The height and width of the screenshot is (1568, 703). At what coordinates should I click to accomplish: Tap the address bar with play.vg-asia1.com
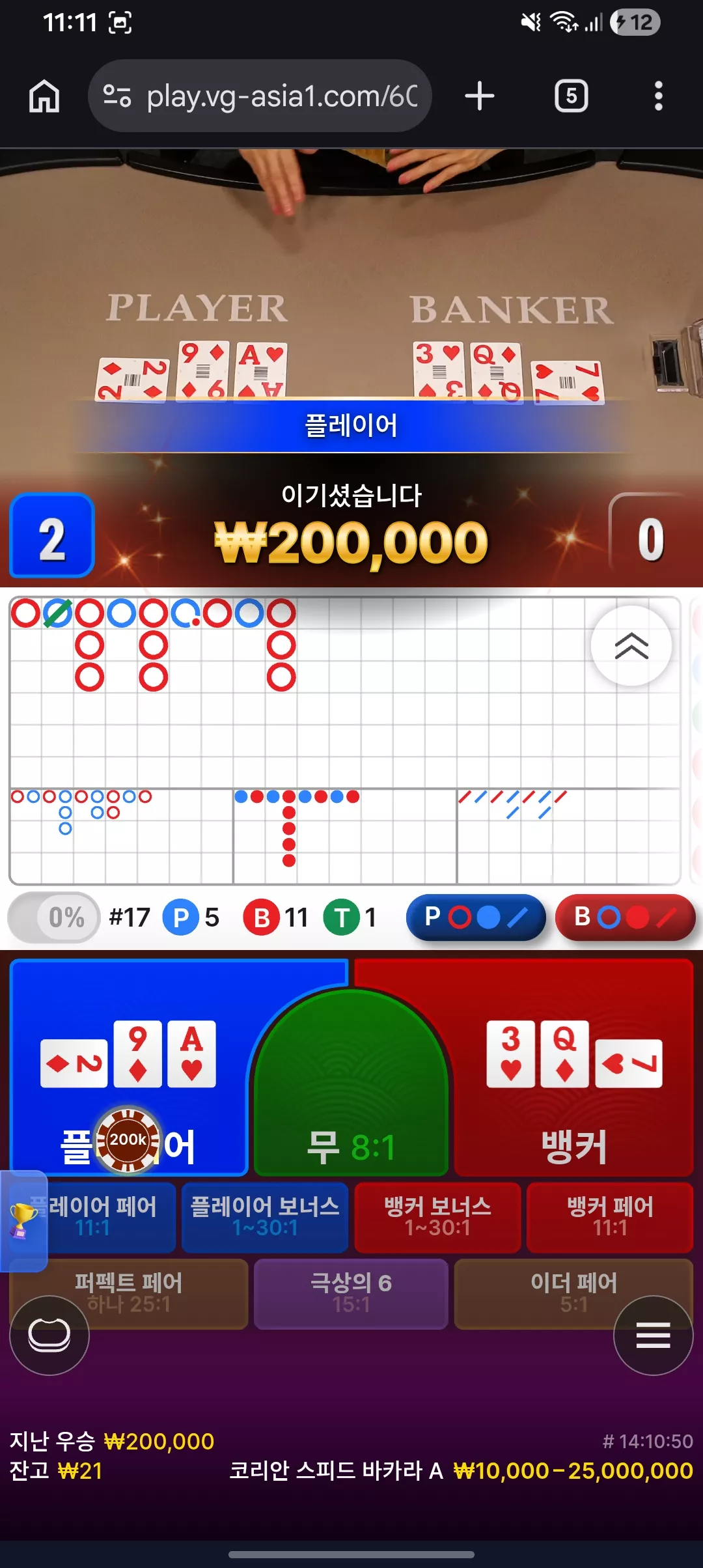click(260, 96)
